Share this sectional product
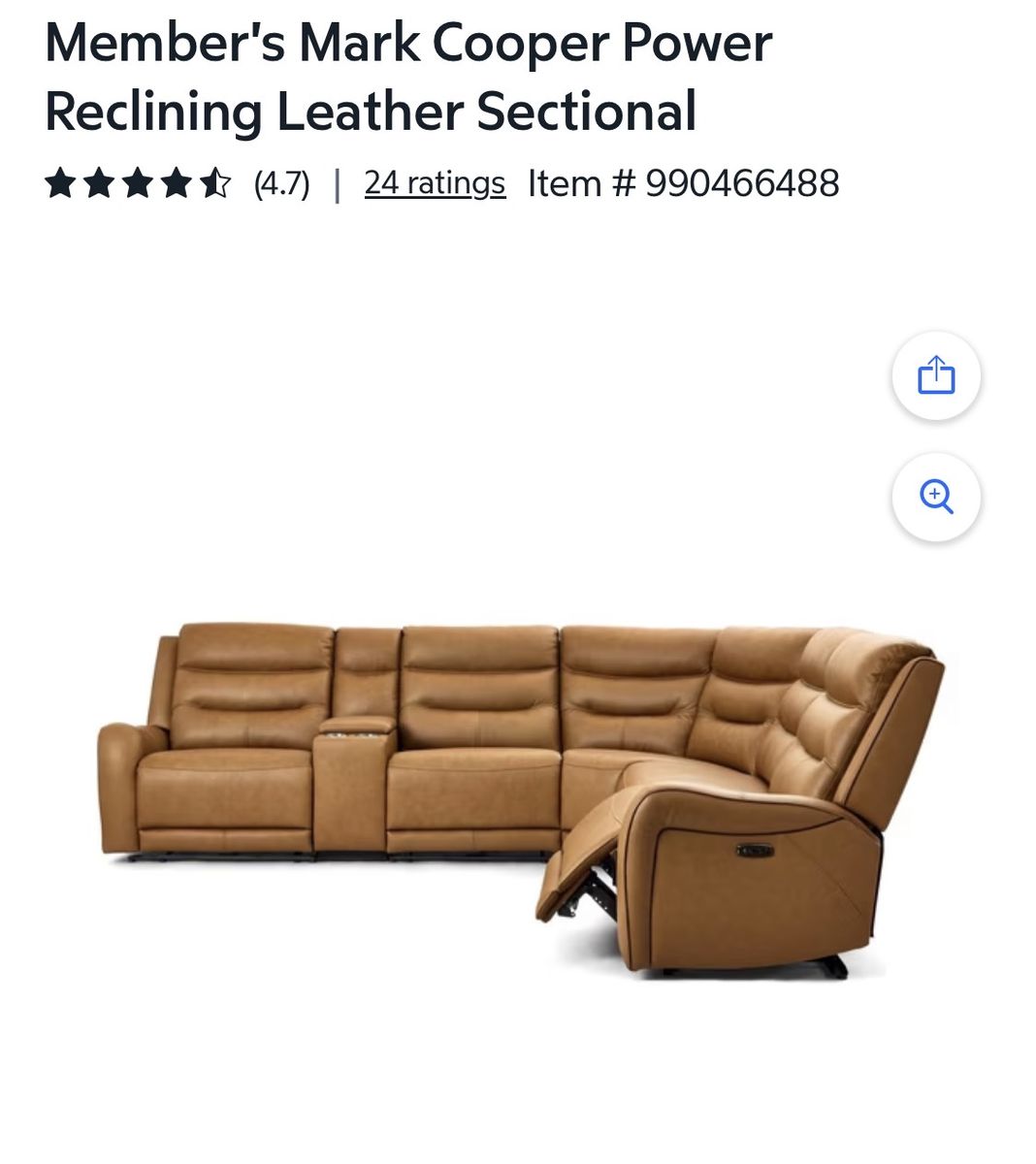The height and width of the screenshot is (1164, 1036). point(936,376)
